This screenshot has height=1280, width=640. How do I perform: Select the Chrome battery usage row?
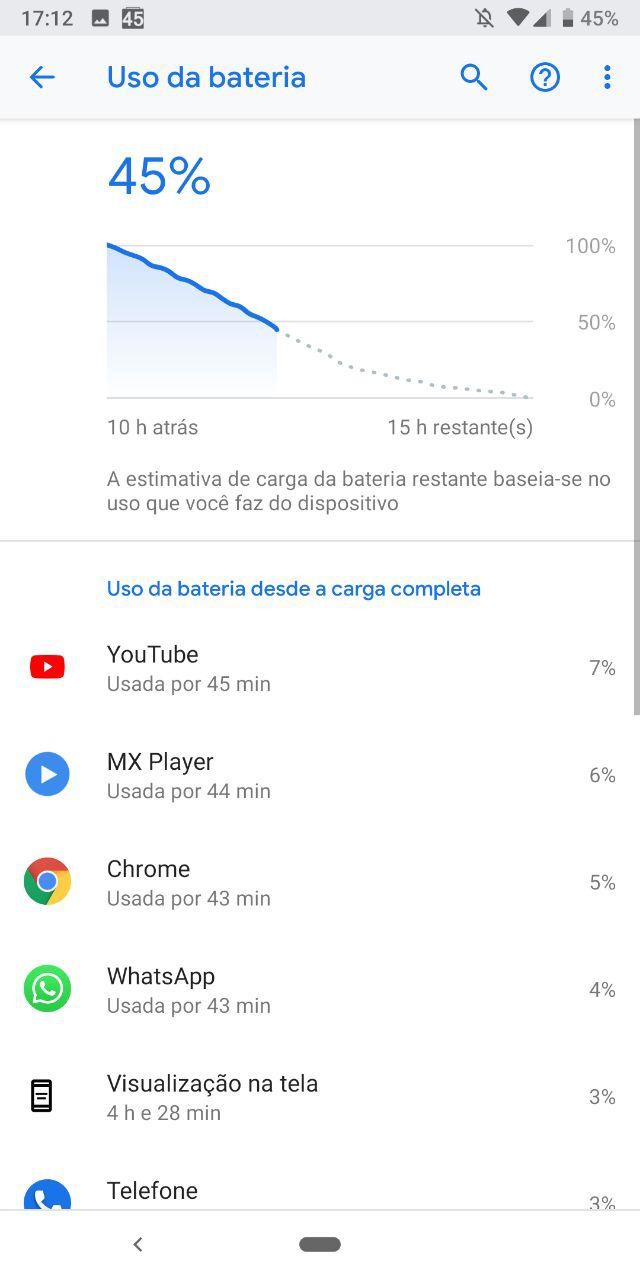tap(320, 882)
